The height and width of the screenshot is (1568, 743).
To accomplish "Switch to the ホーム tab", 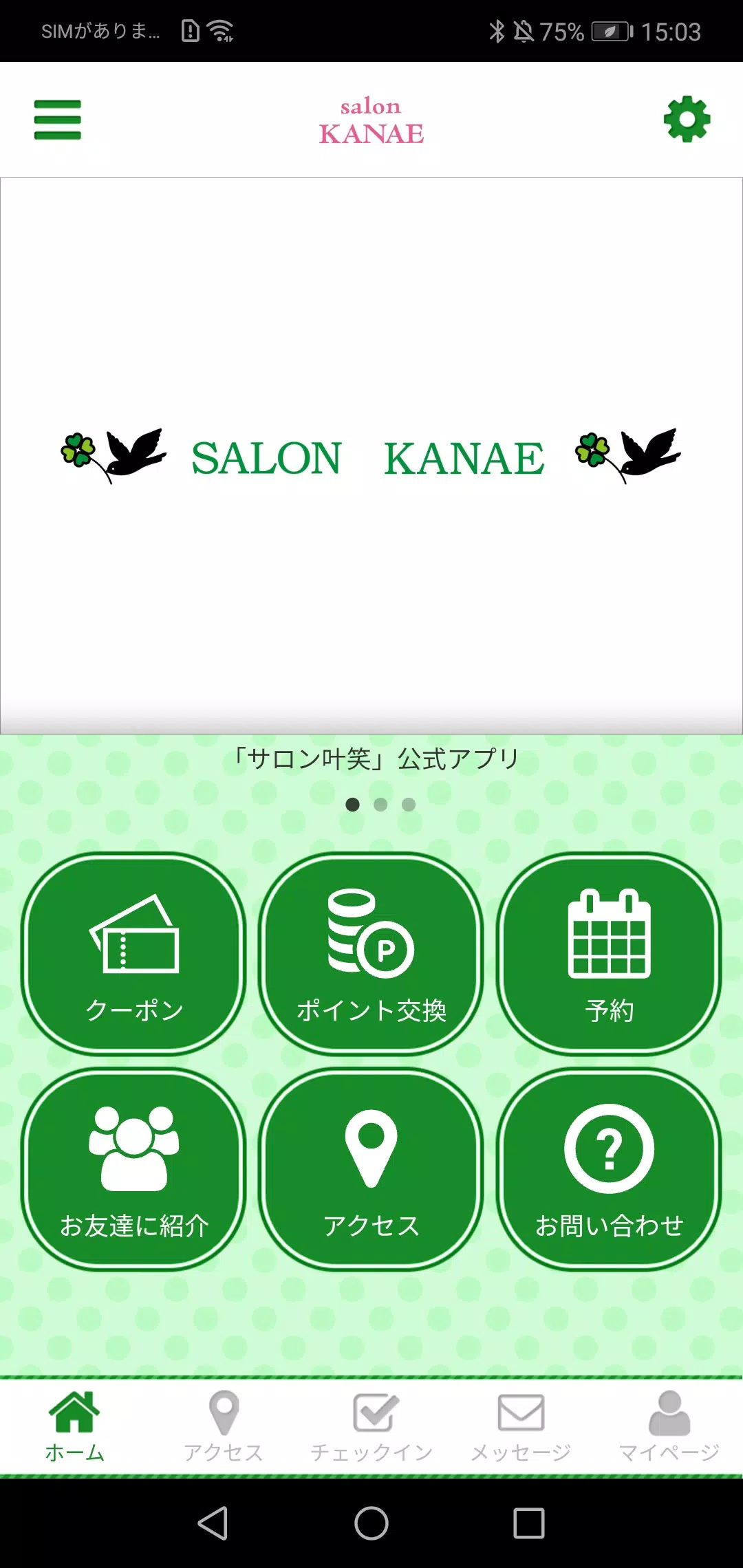I will pos(74,1426).
